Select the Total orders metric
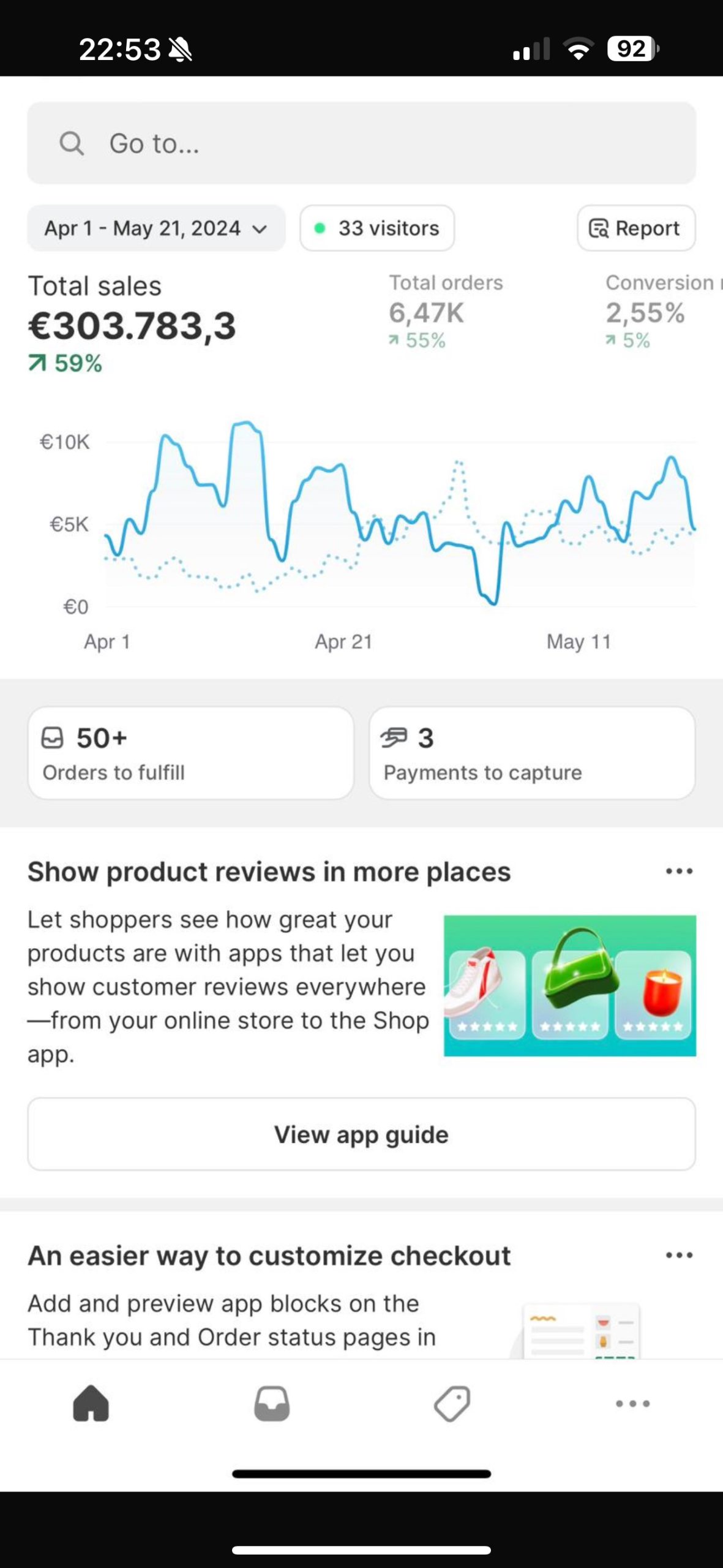The height and width of the screenshot is (1568, 723). [446, 311]
